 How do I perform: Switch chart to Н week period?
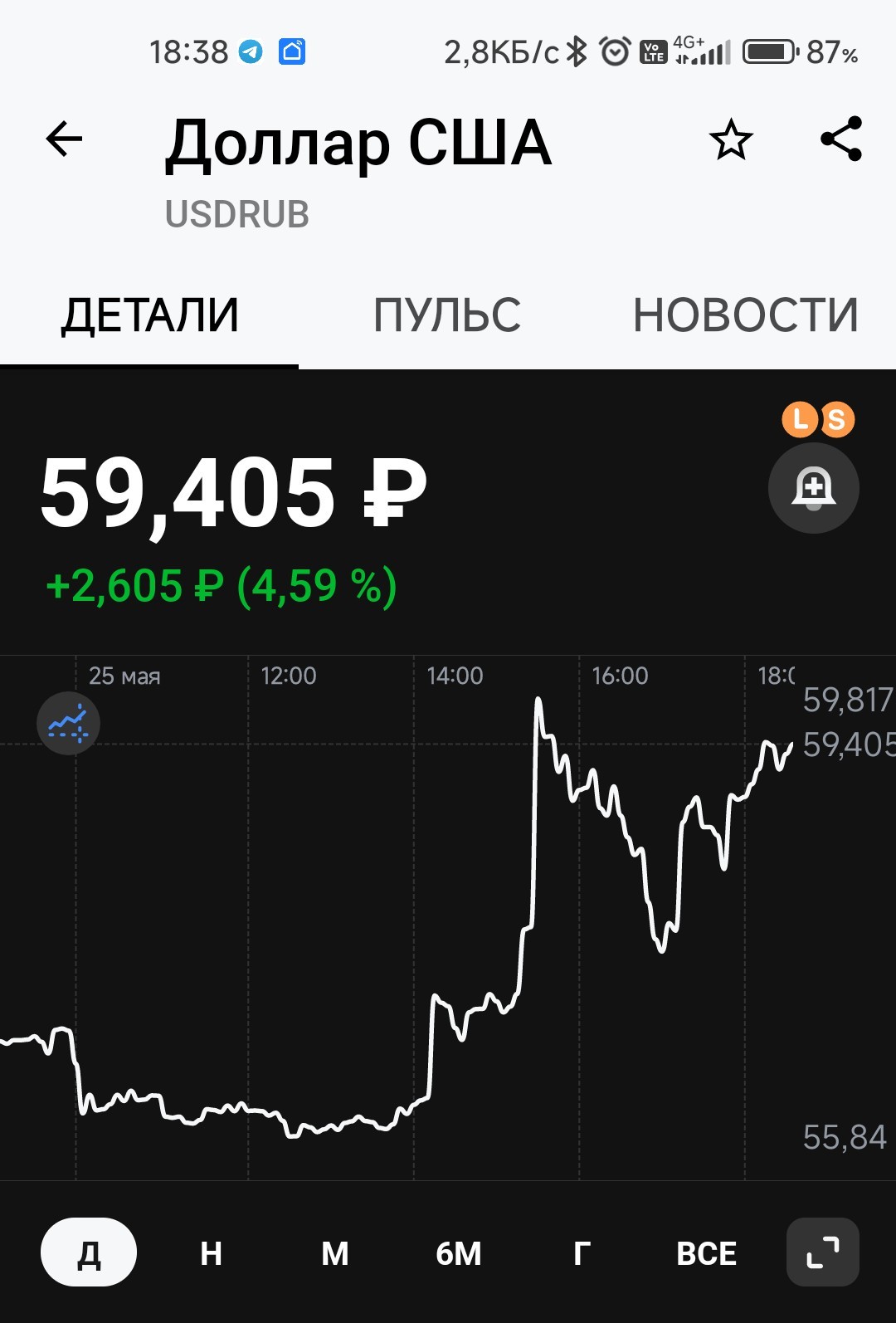tap(211, 1253)
